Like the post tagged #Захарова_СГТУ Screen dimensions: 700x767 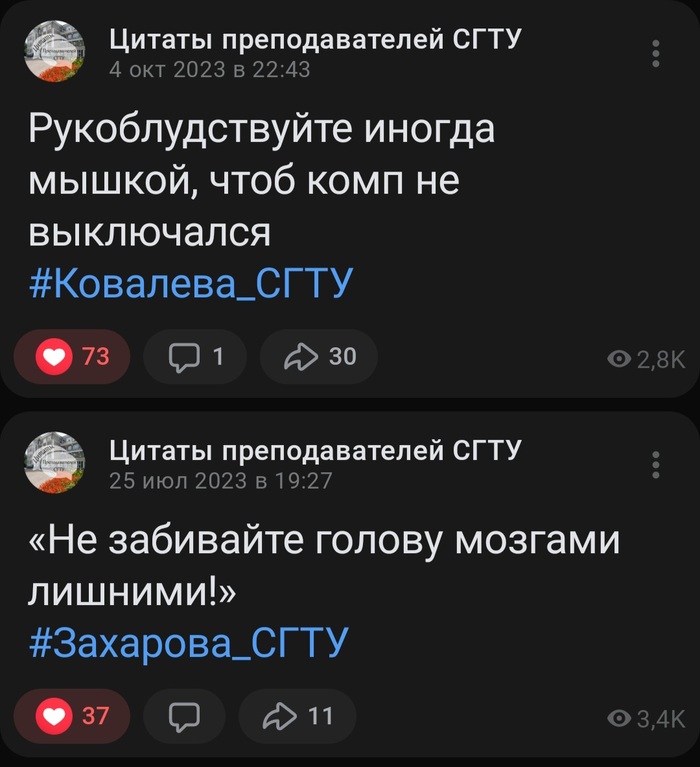coord(71,716)
